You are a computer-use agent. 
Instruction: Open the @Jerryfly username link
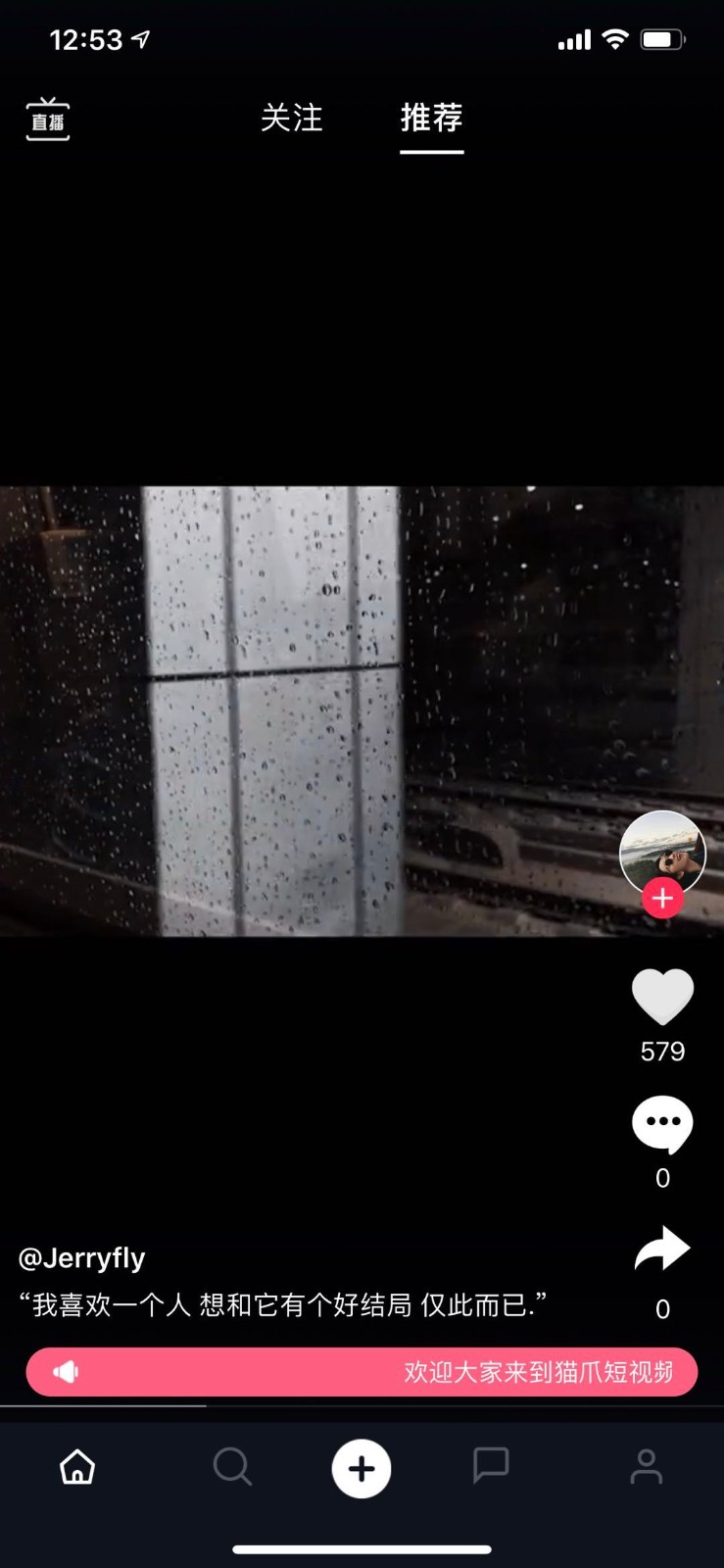[x=82, y=1257]
